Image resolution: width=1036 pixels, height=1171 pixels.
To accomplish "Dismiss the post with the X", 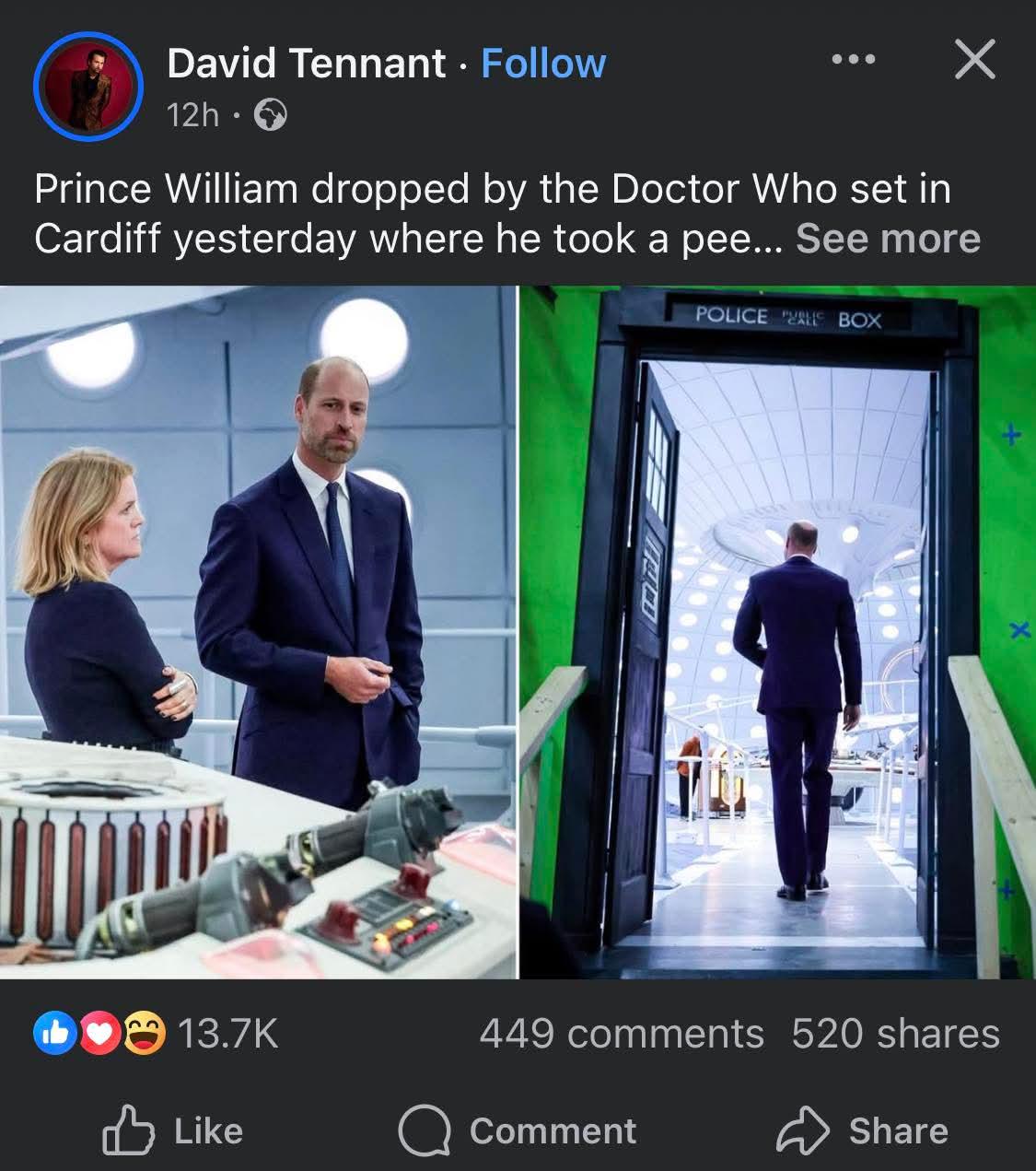I will (974, 60).
